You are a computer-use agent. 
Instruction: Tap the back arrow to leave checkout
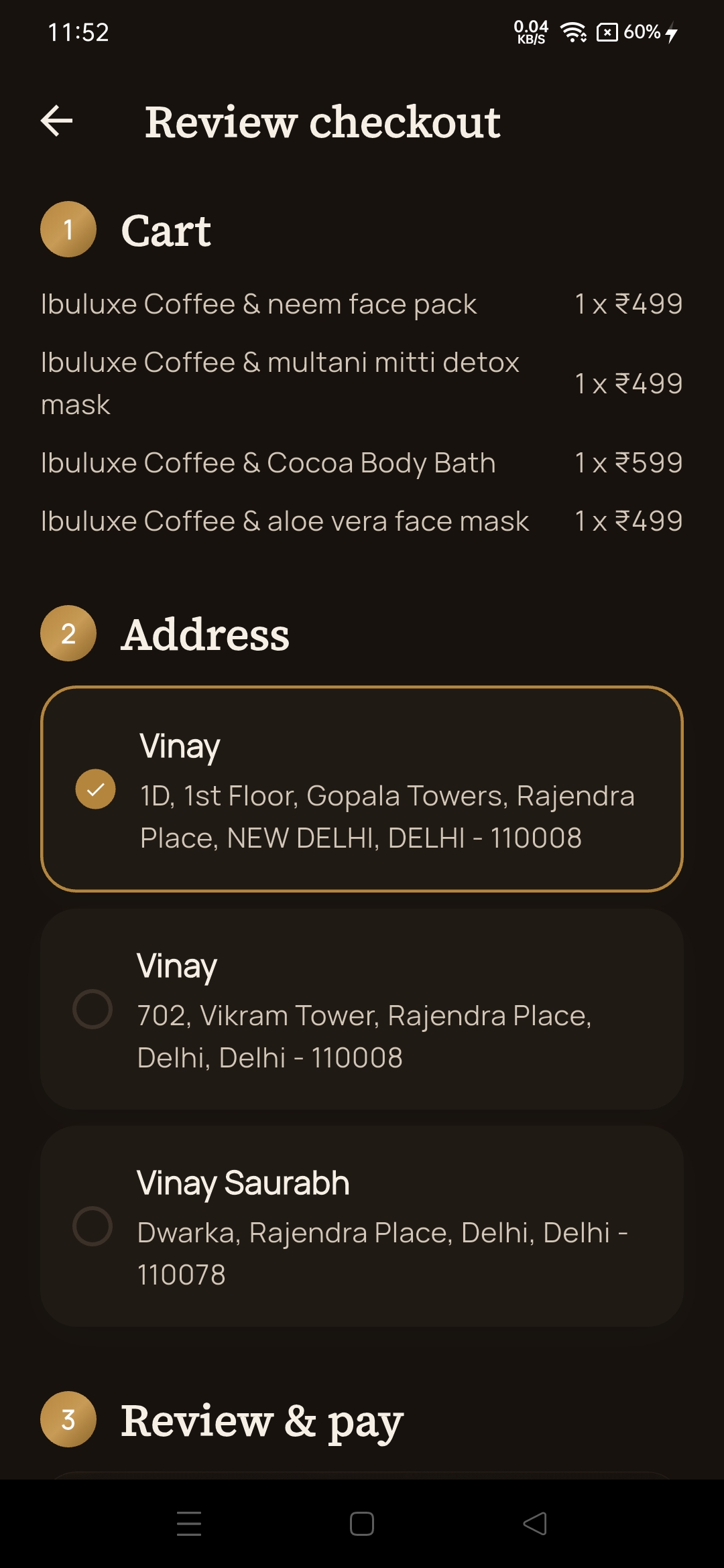(x=56, y=121)
